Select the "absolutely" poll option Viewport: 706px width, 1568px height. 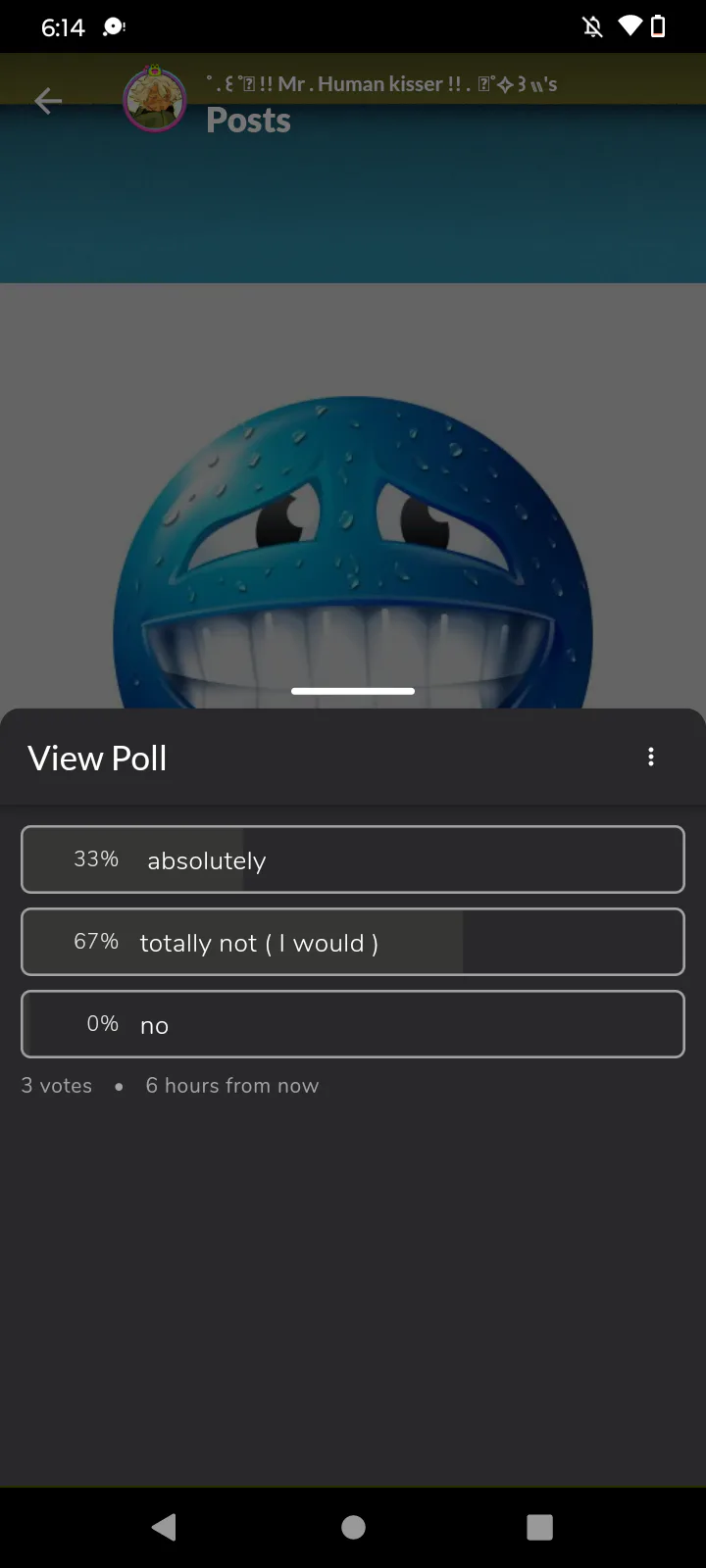click(x=353, y=859)
